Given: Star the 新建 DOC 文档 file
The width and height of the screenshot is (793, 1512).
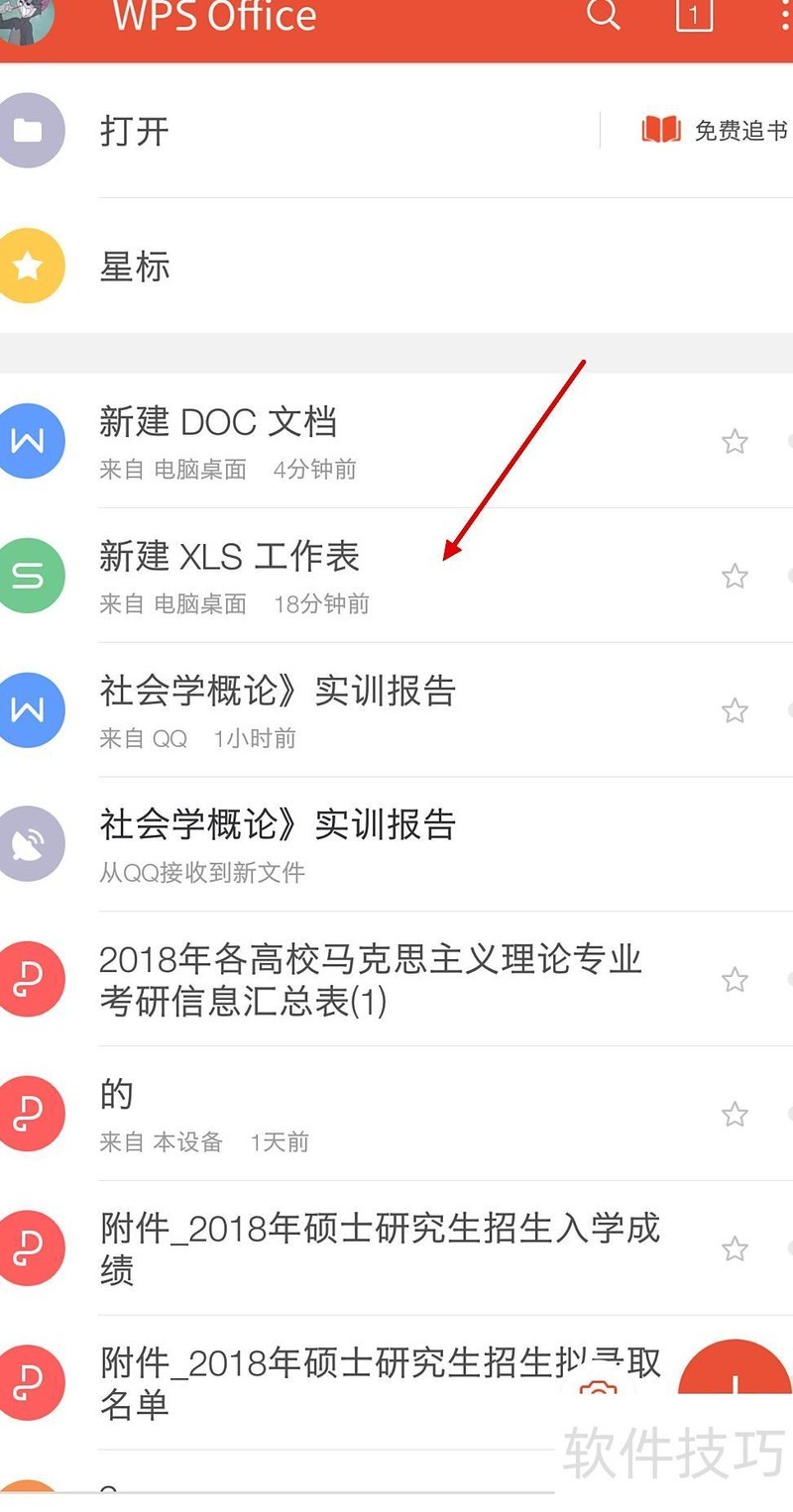Looking at the screenshot, I should coord(735,441).
